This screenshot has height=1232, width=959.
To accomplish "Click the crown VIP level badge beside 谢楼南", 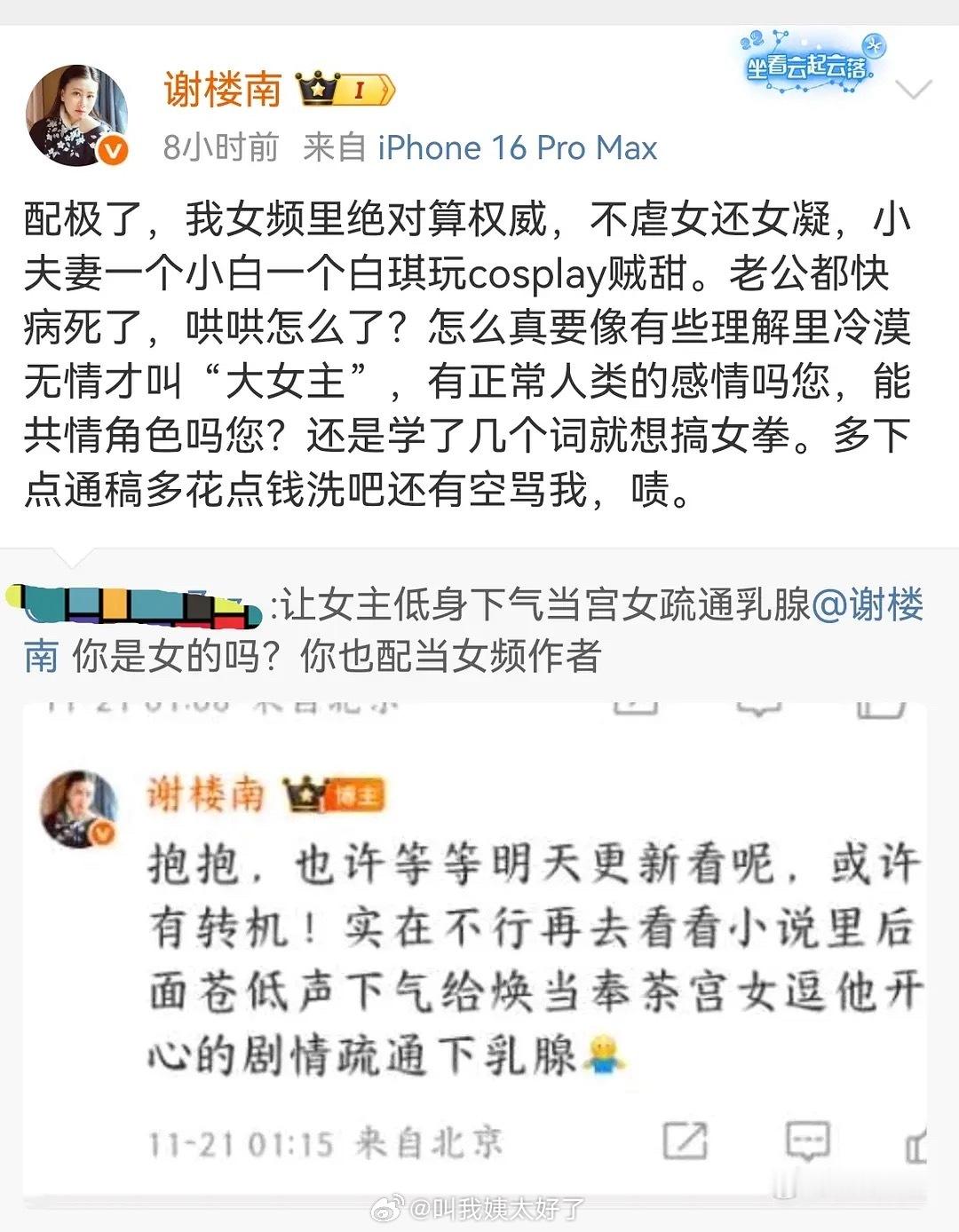I will tap(344, 89).
